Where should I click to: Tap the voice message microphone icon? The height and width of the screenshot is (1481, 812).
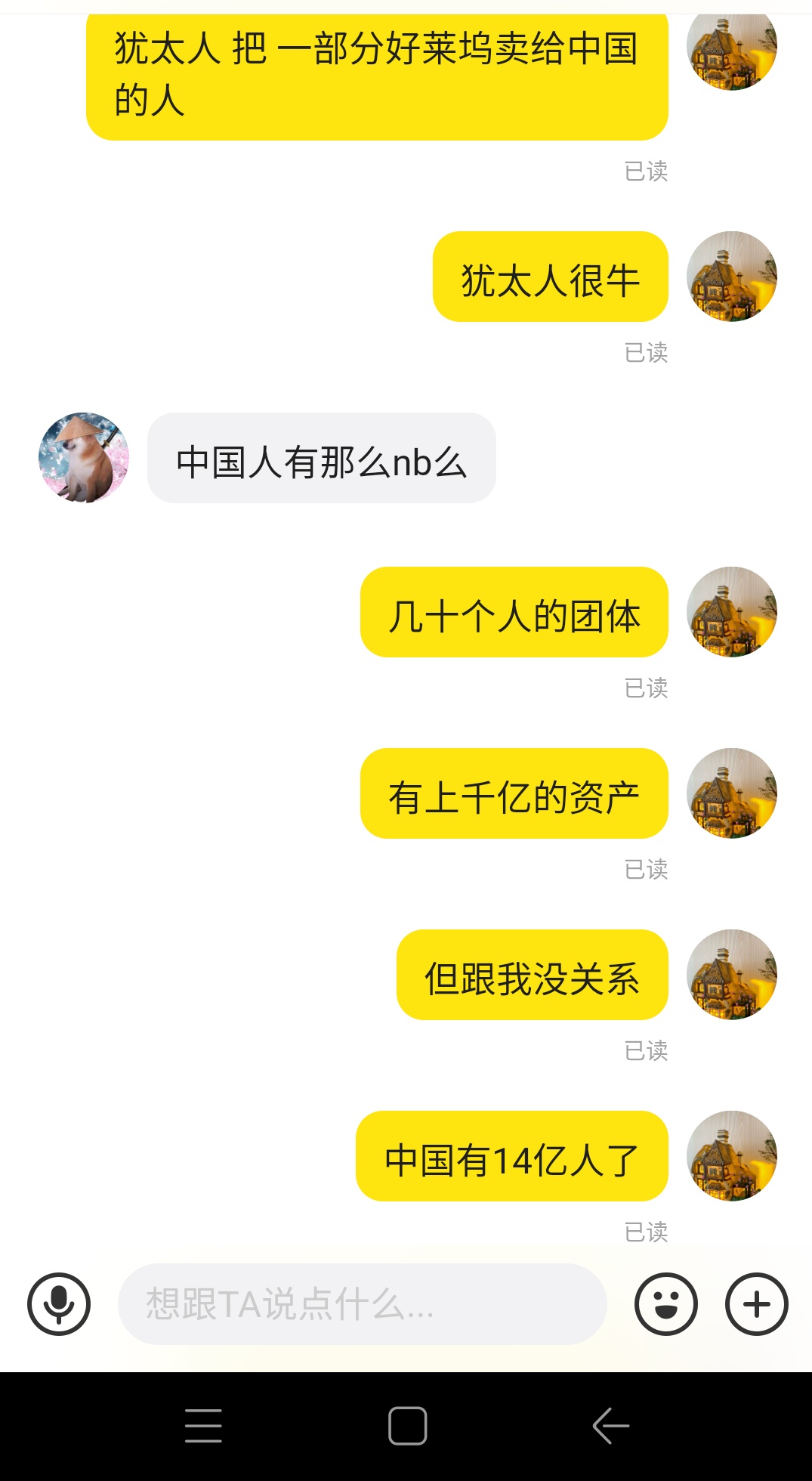pos(59,1304)
